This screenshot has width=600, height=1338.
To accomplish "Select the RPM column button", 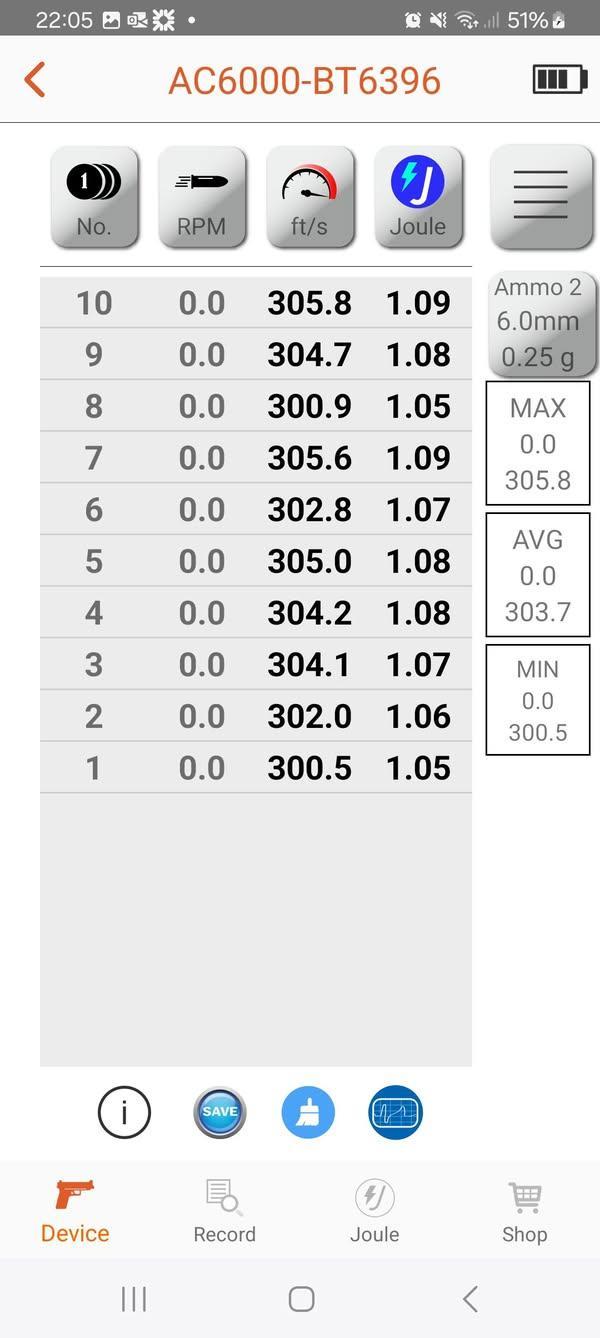I will pyautogui.click(x=202, y=197).
